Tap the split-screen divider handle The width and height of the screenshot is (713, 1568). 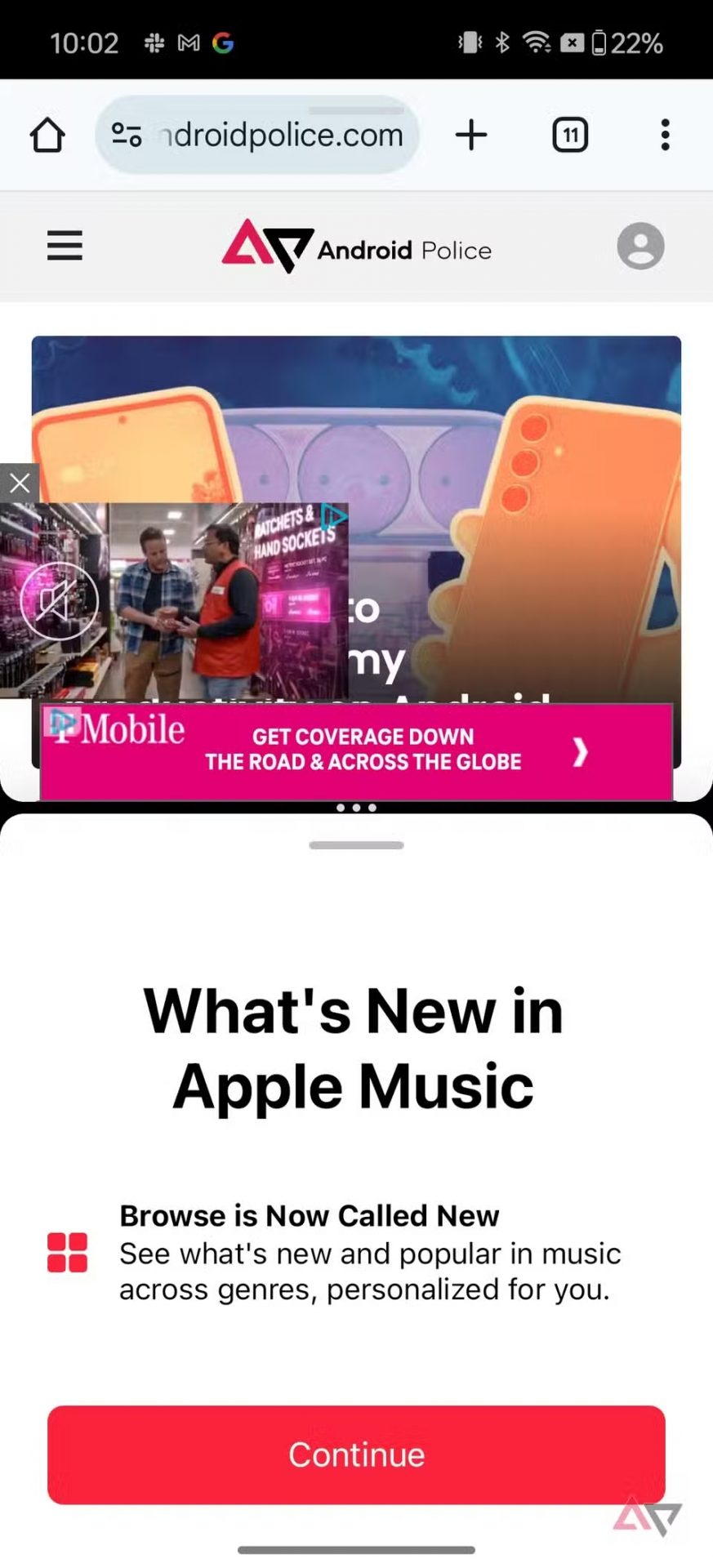click(356, 808)
